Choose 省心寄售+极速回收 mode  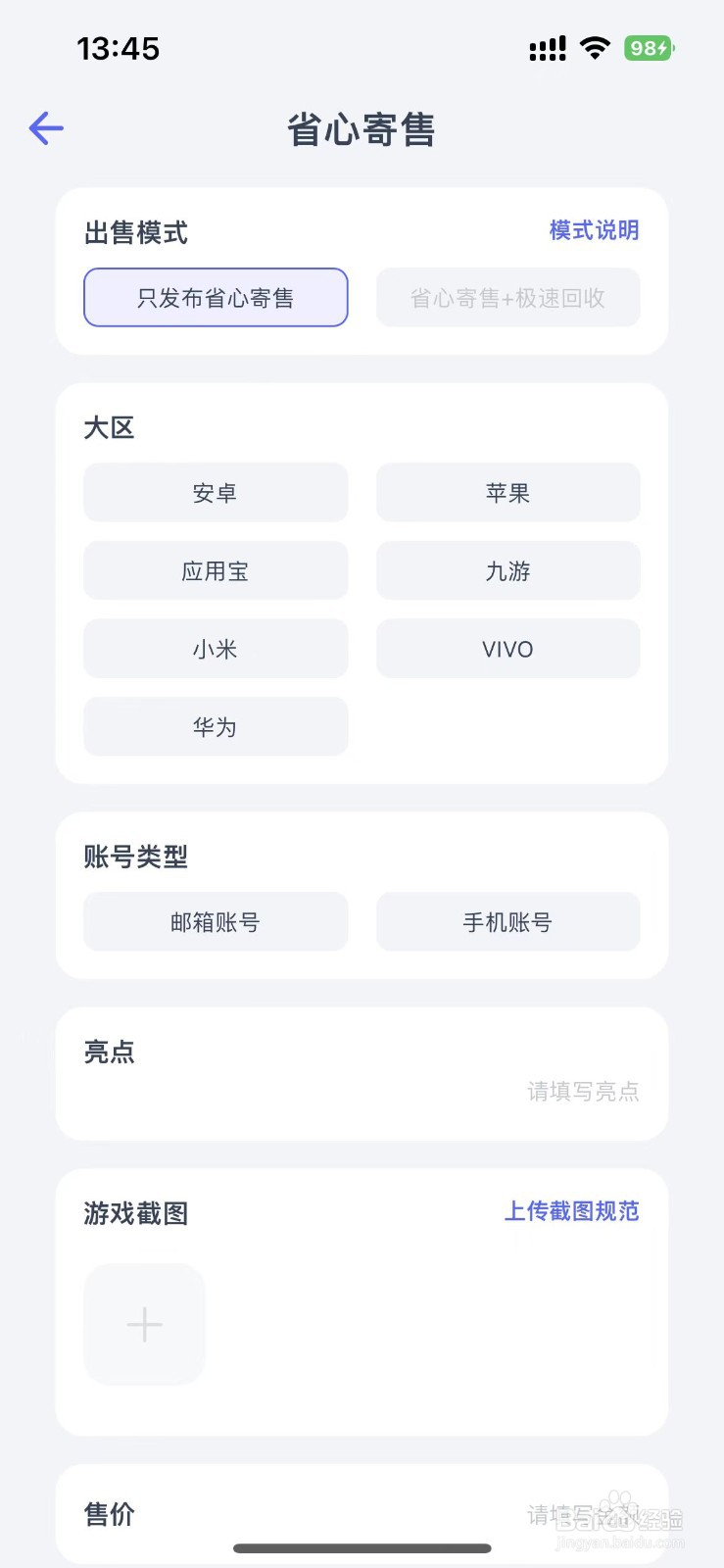(507, 298)
